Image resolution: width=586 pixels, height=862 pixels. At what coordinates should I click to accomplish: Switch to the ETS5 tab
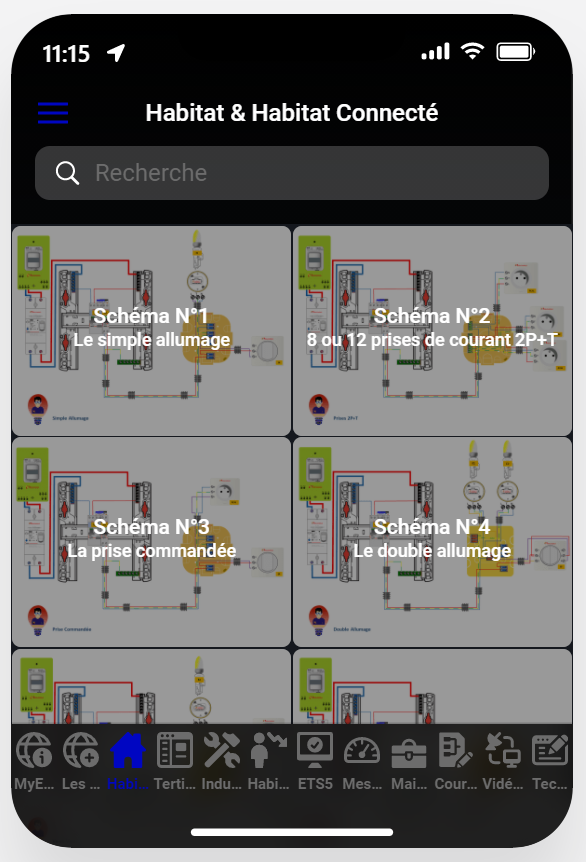(x=315, y=761)
